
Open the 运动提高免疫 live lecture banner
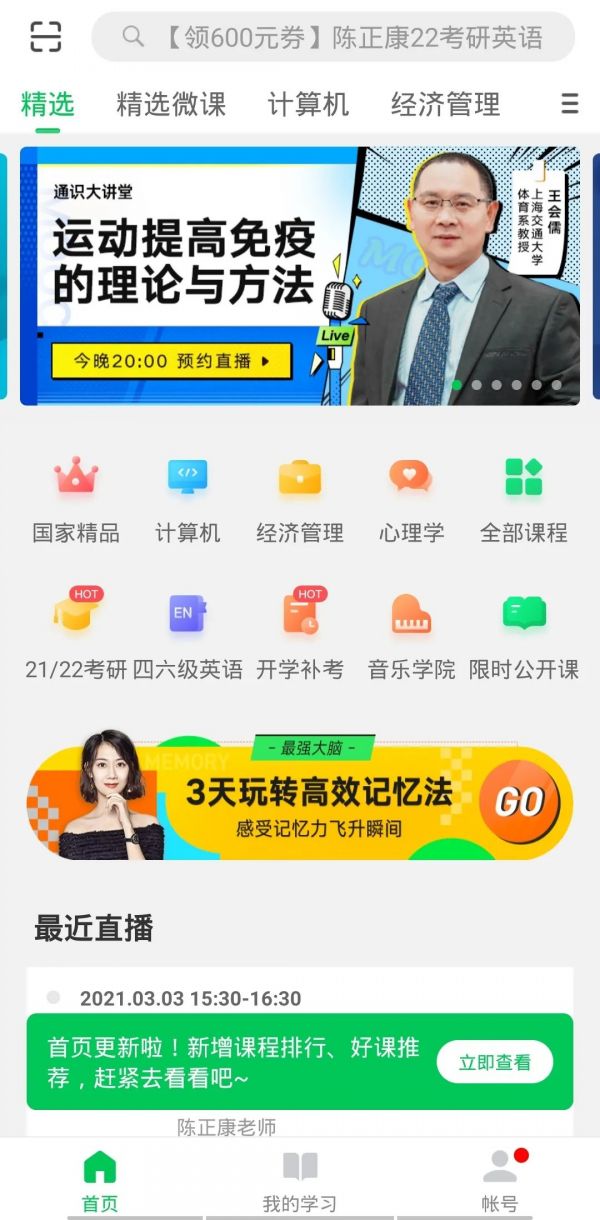point(300,276)
